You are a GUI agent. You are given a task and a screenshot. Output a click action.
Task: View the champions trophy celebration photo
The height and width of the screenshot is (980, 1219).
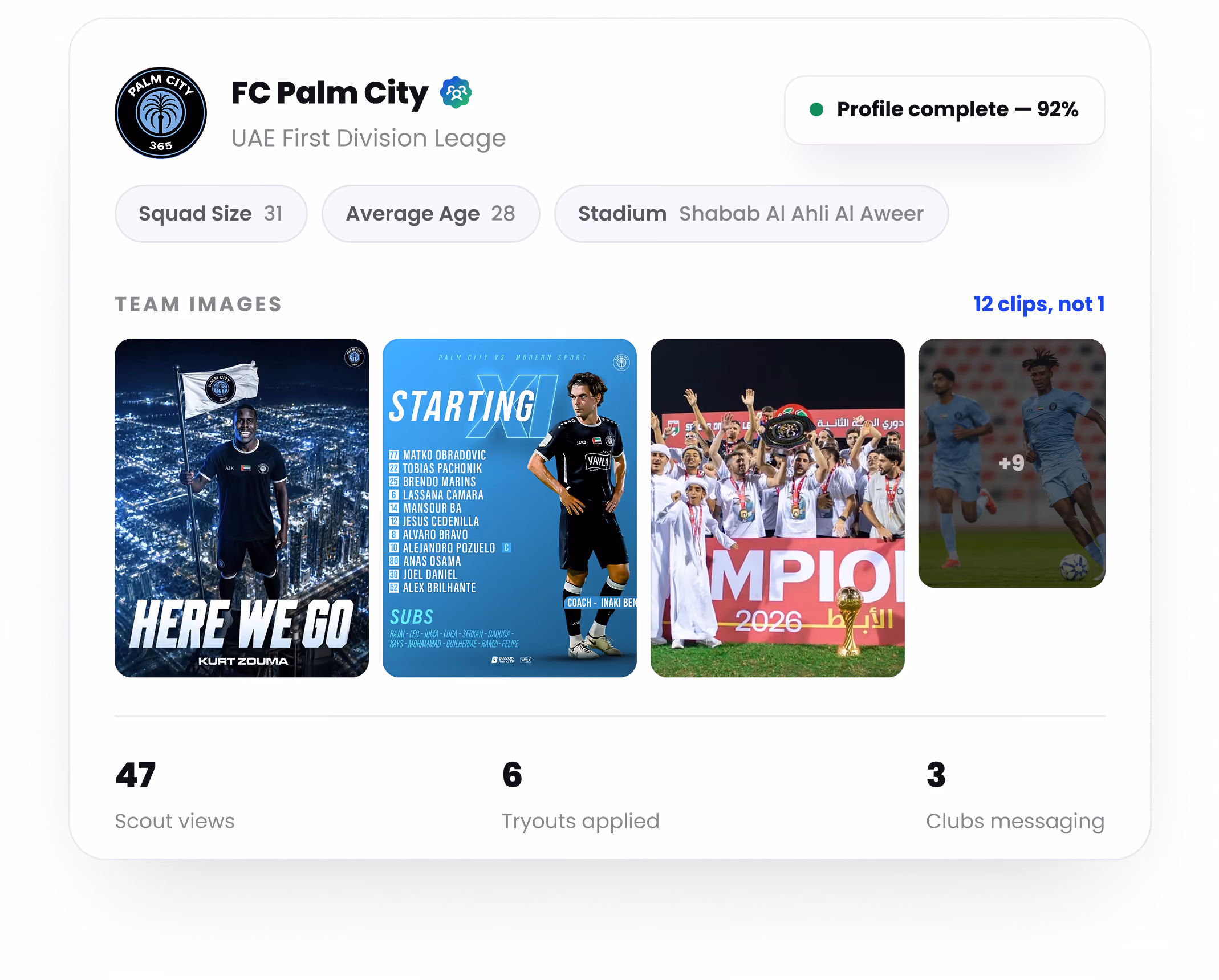[x=778, y=508]
